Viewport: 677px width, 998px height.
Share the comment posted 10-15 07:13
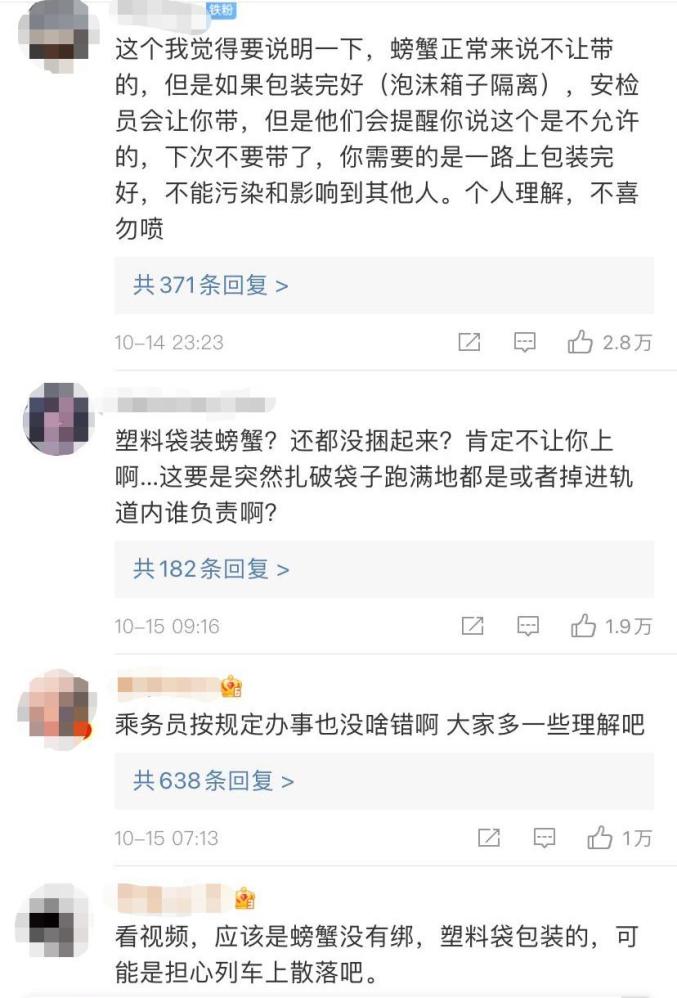489,837
